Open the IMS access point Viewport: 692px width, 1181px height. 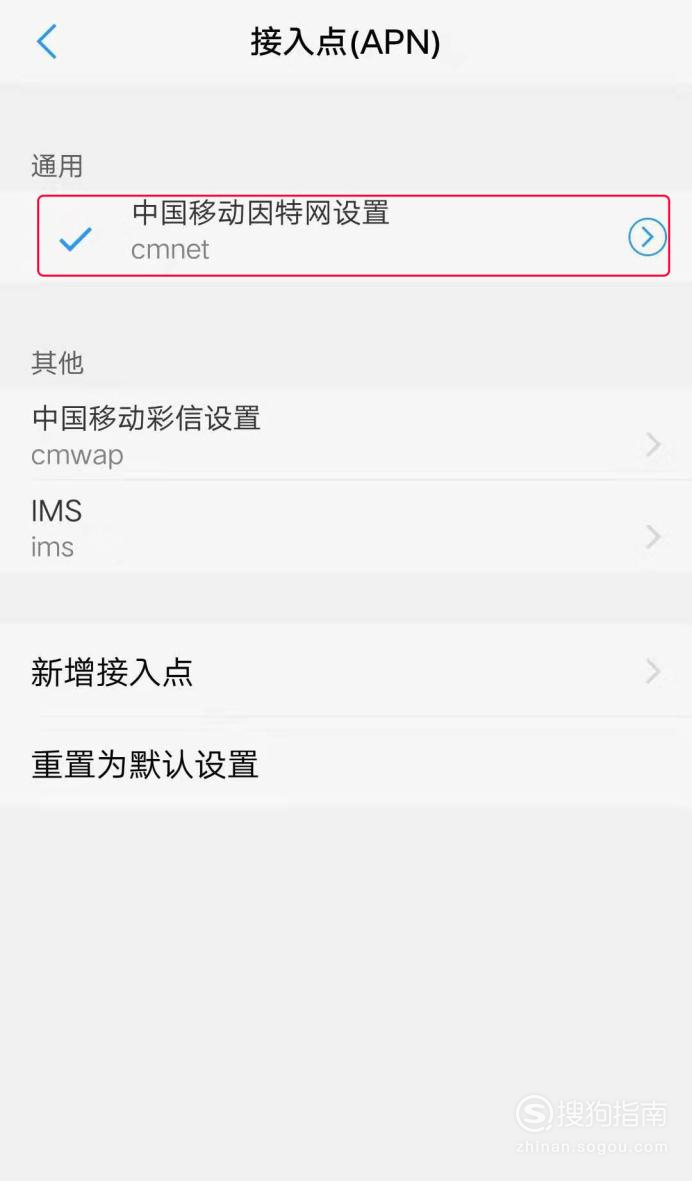click(346, 526)
